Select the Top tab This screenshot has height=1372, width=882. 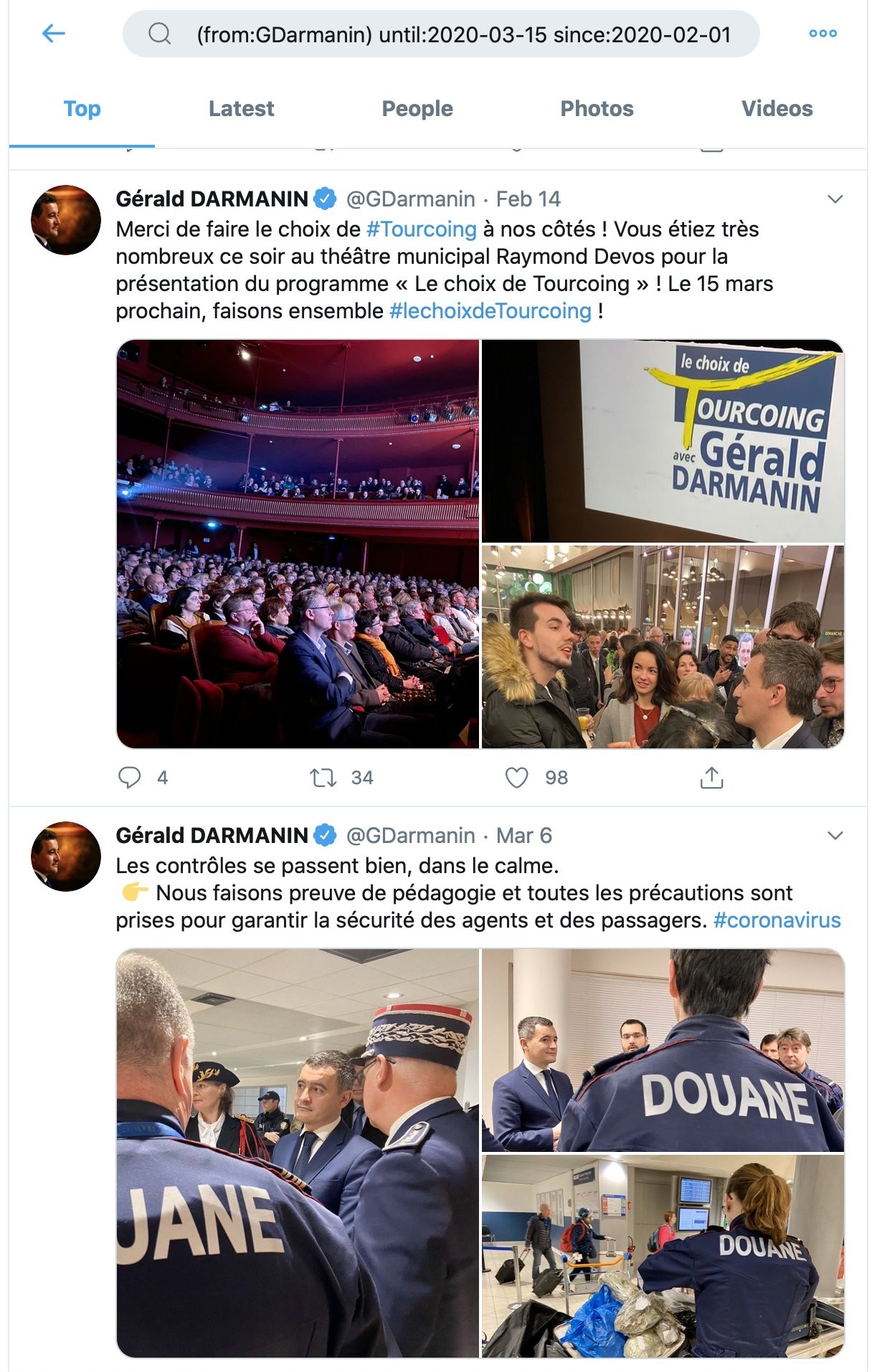(82, 108)
